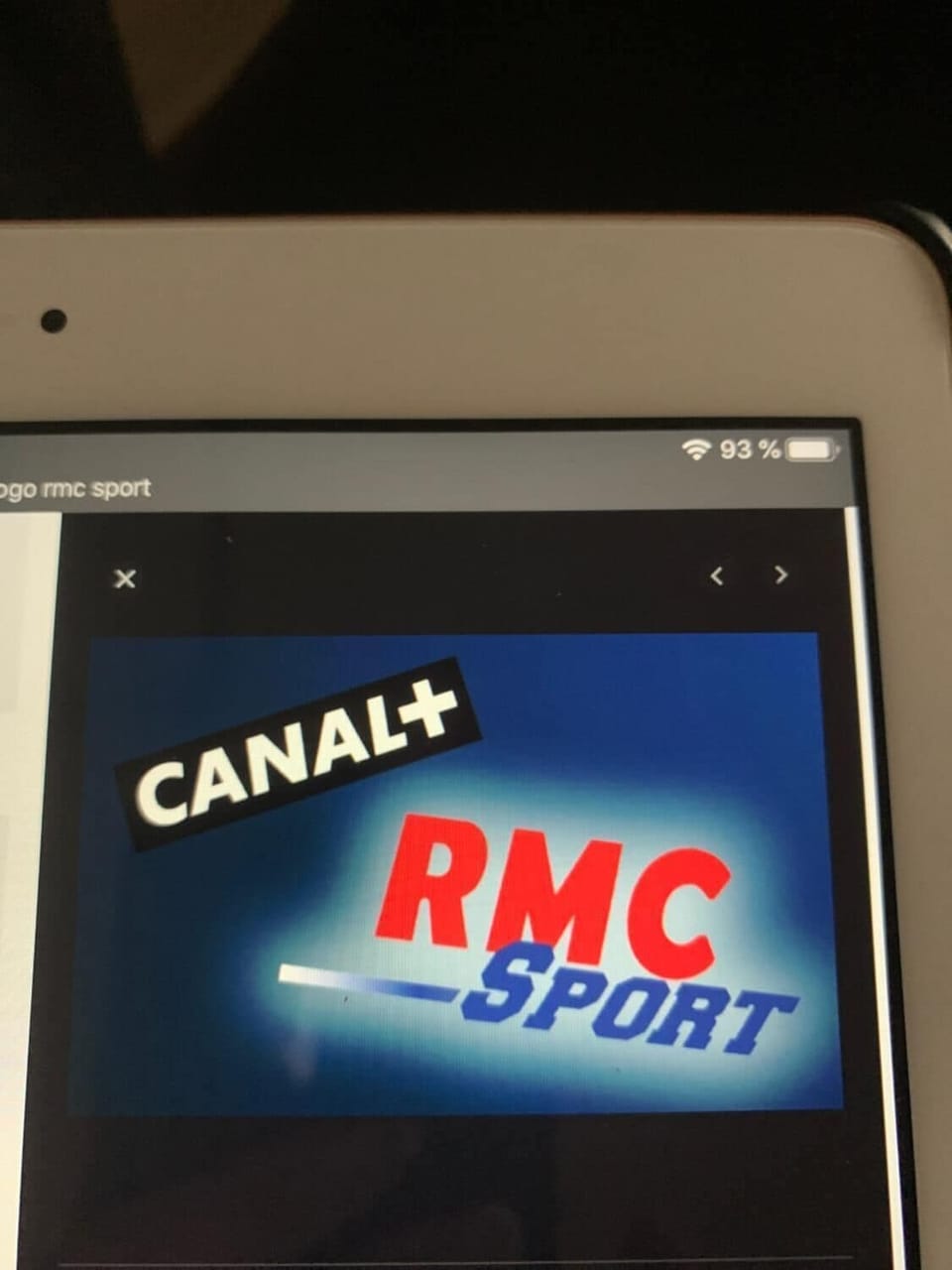Image resolution: width=952 pixels, height=1270 pixels.
Task: Close the image preview
Action: [124, 578]
